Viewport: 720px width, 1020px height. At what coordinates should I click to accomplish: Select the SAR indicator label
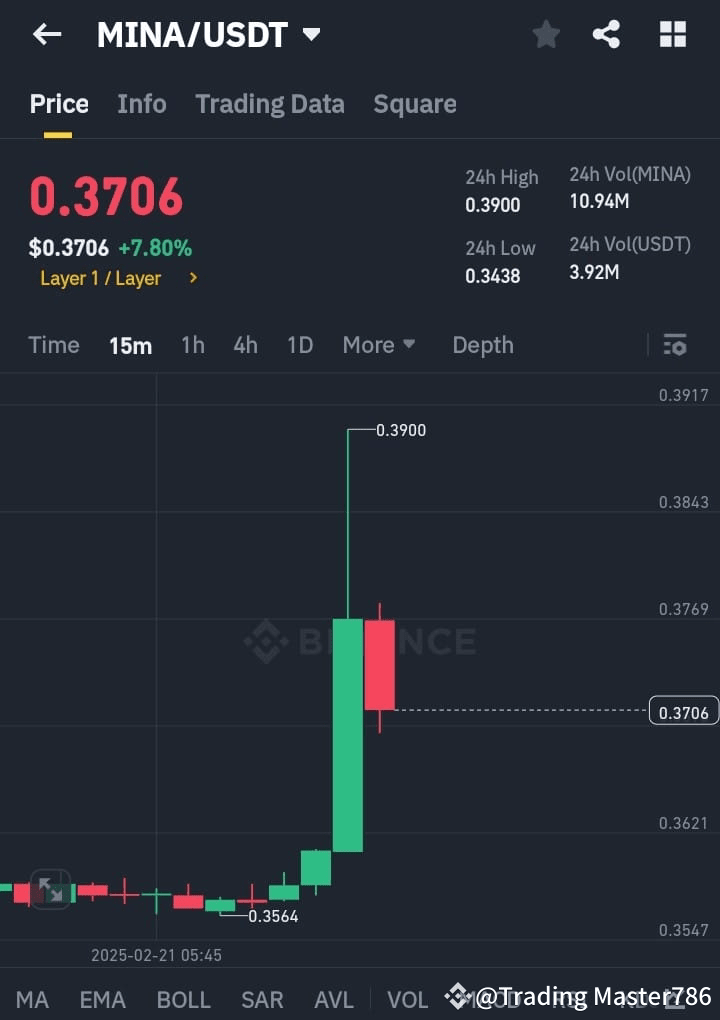261,999
